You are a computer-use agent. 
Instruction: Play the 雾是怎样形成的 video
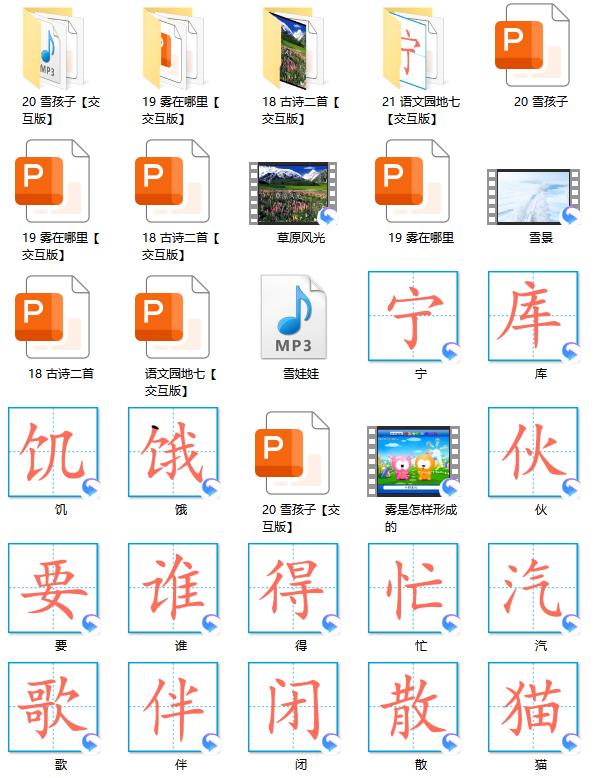tap(420, 455)
